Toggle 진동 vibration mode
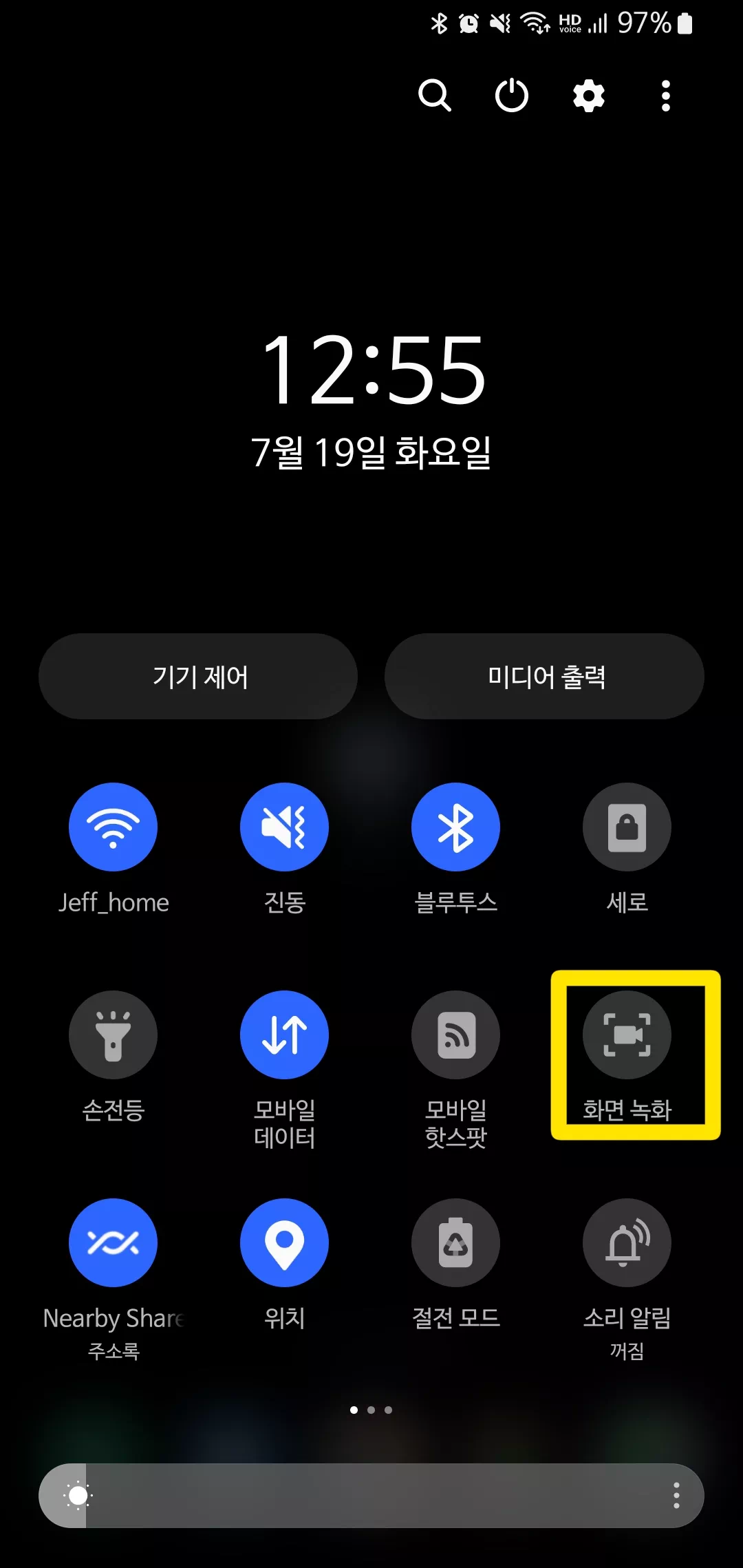The width and height of the screenshot is (743, 1568). (284, 826)
